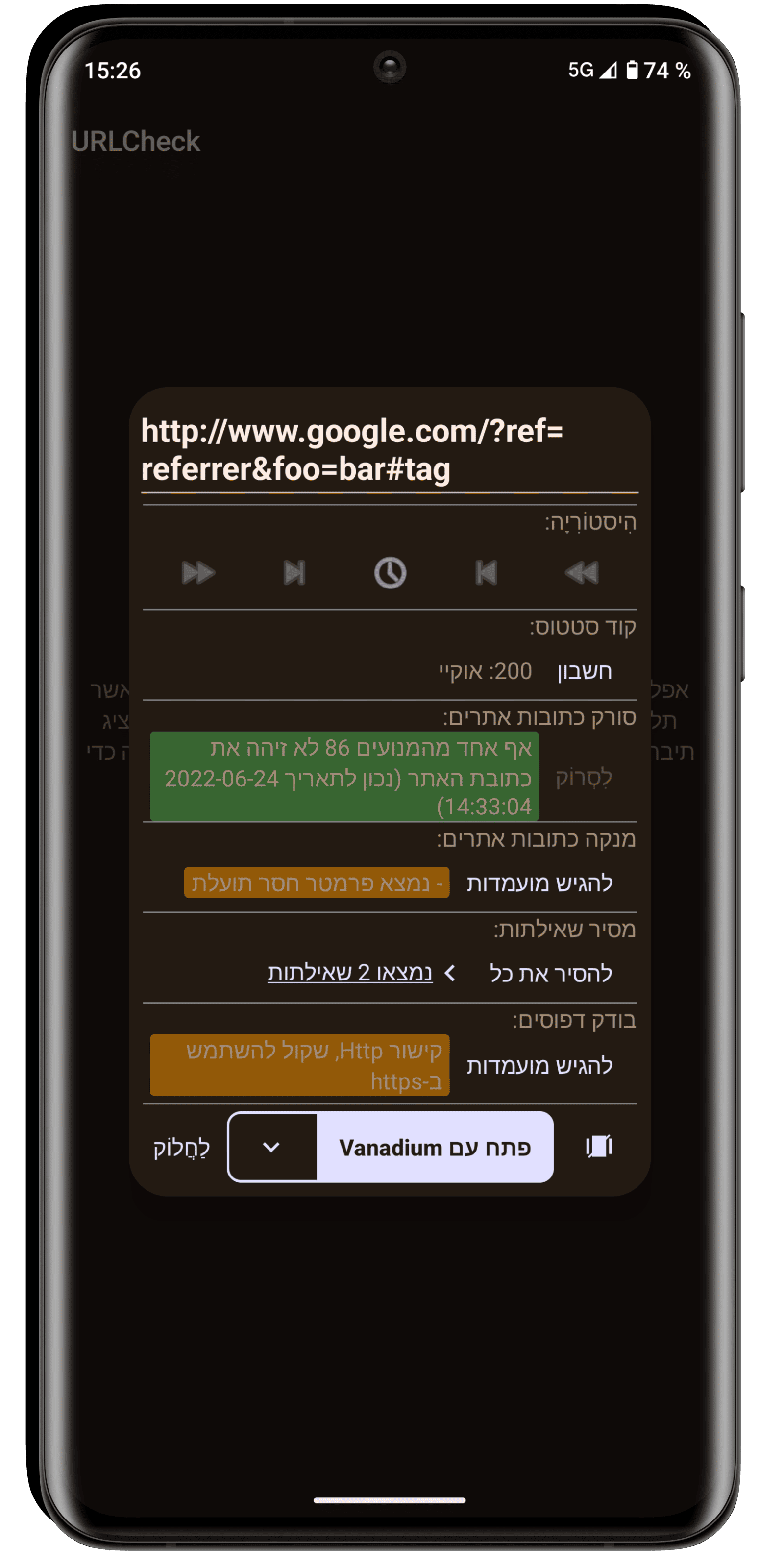Open the link with Vanadium
784x1568 pixels.
435,1148
